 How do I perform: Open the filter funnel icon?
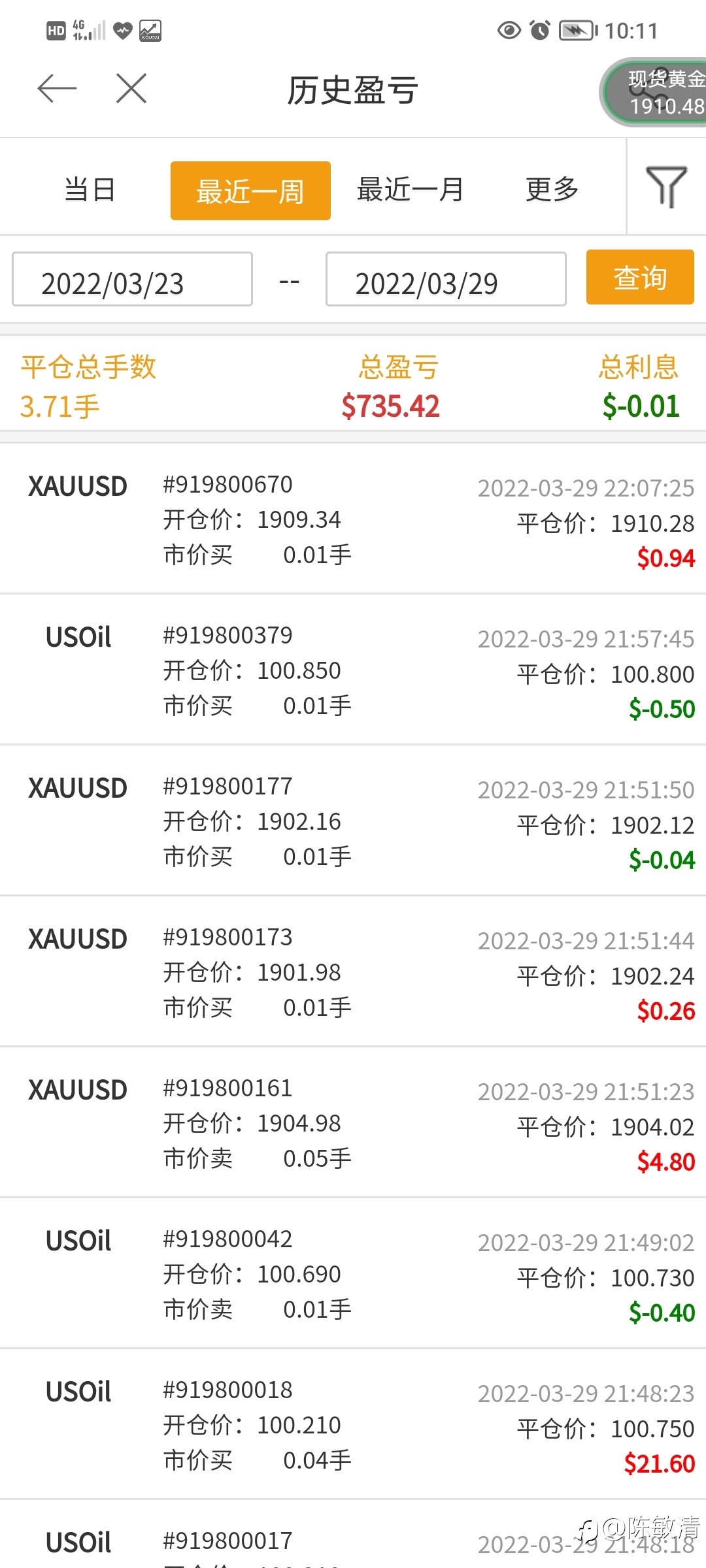666,187
